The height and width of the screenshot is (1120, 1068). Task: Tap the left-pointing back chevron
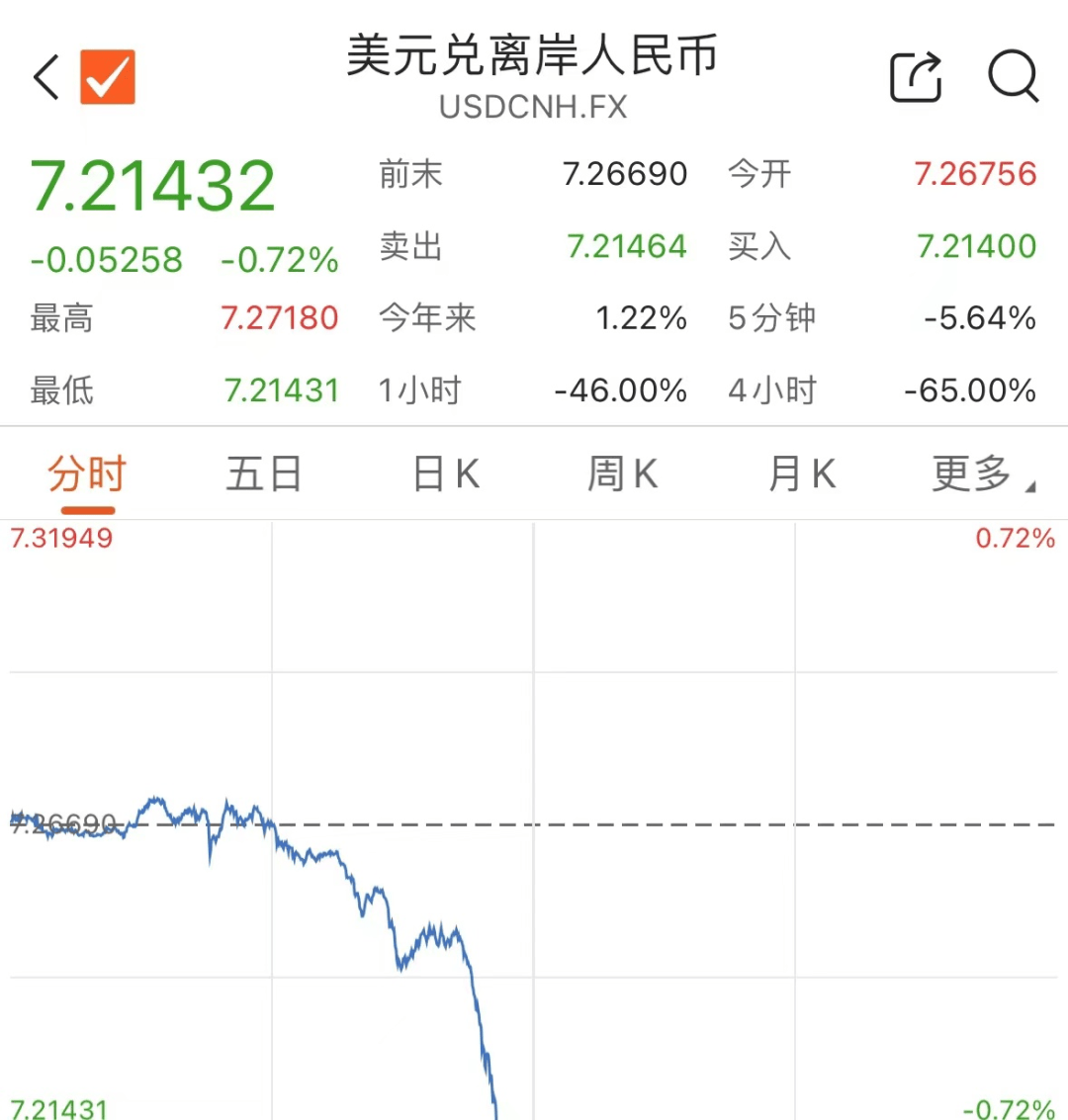click(44, 77)
